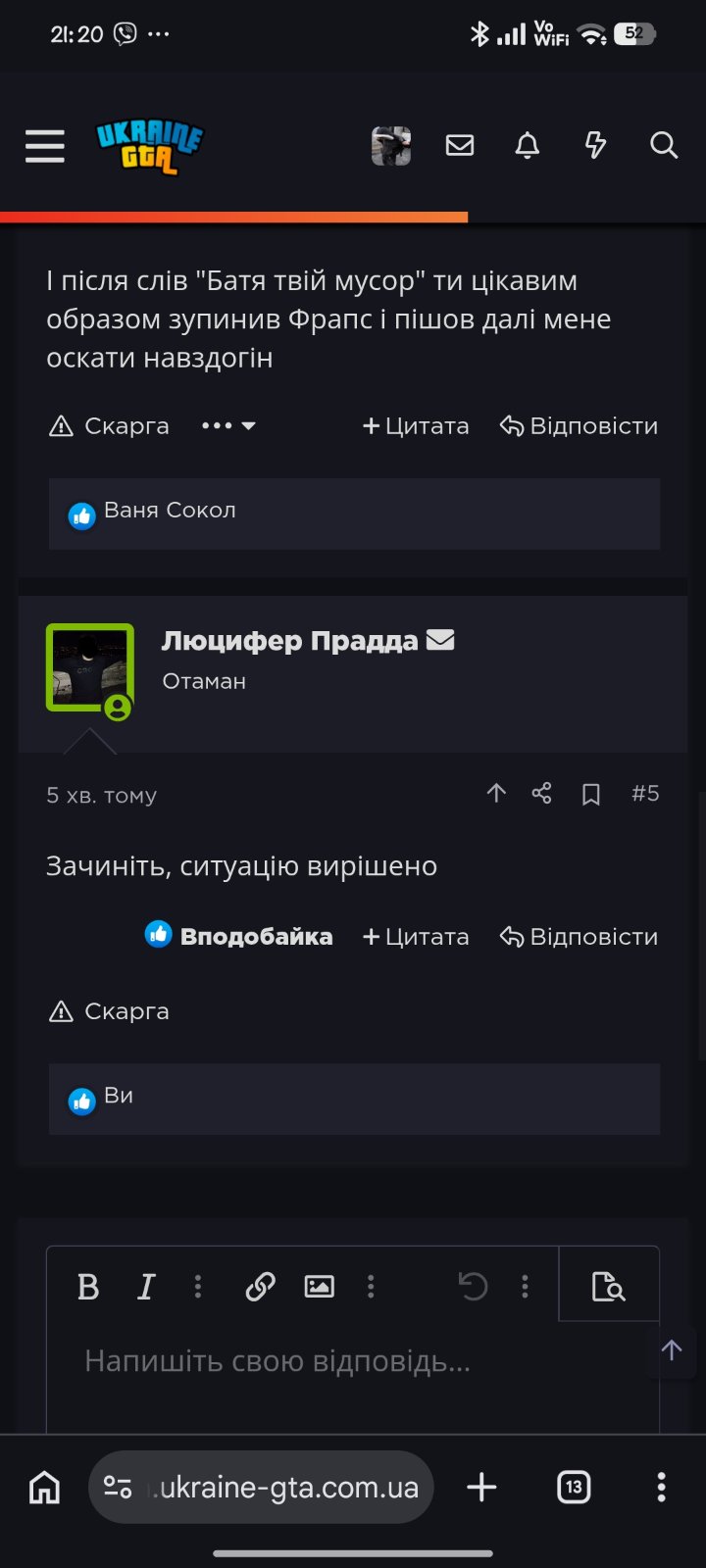
Task: Open the browser tab switcher
Action: (574, 1488)
